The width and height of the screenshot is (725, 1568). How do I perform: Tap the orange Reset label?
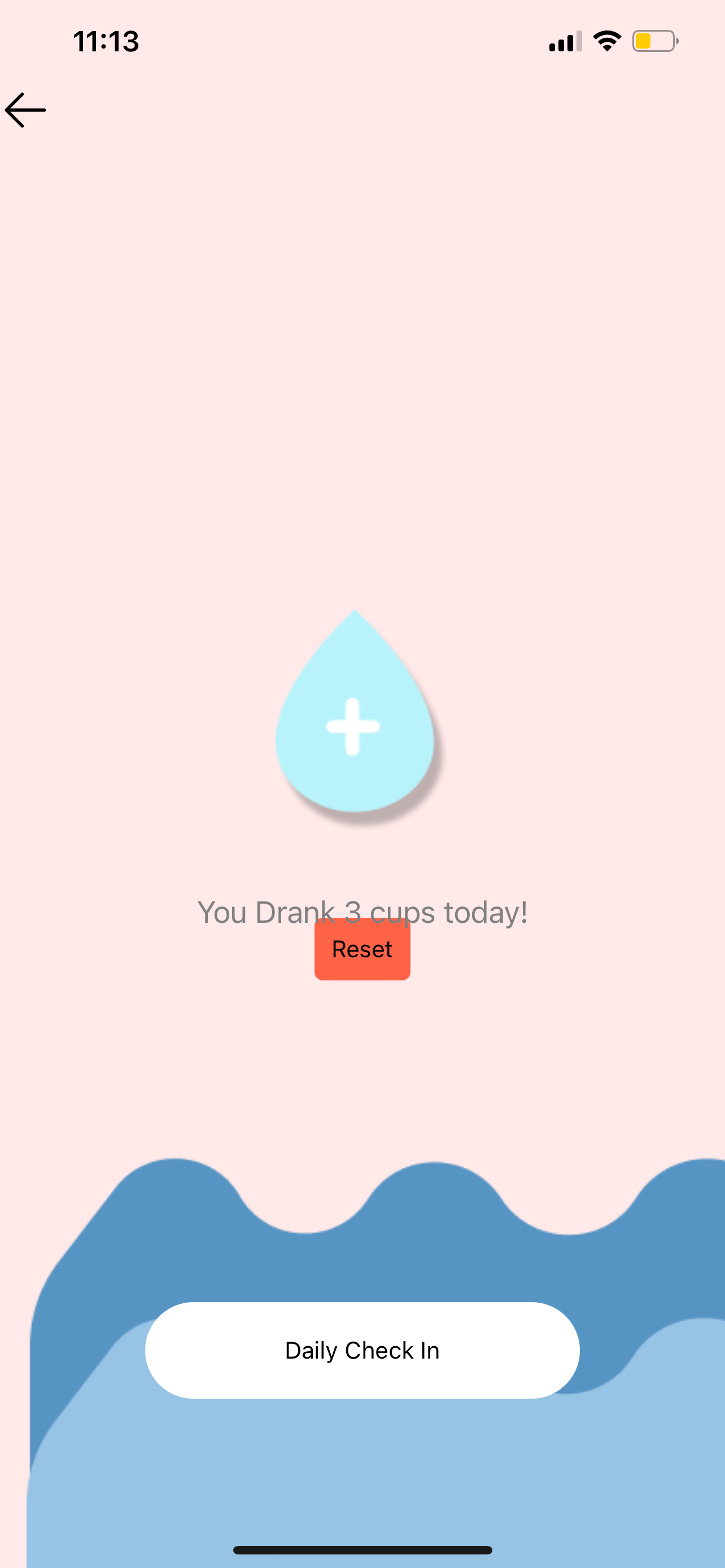[x=362, y=949]
